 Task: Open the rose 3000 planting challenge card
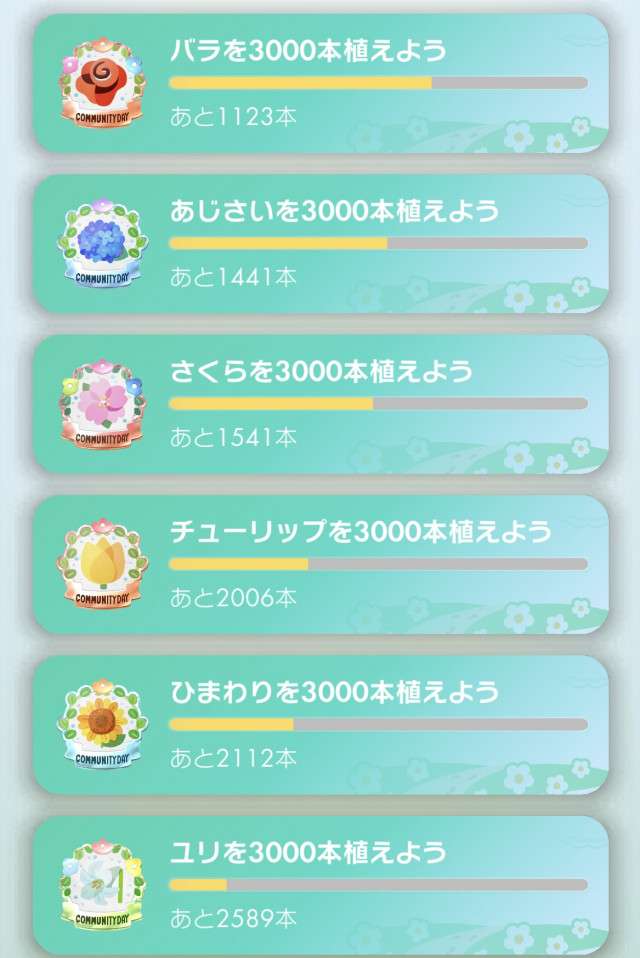(320, 84)
